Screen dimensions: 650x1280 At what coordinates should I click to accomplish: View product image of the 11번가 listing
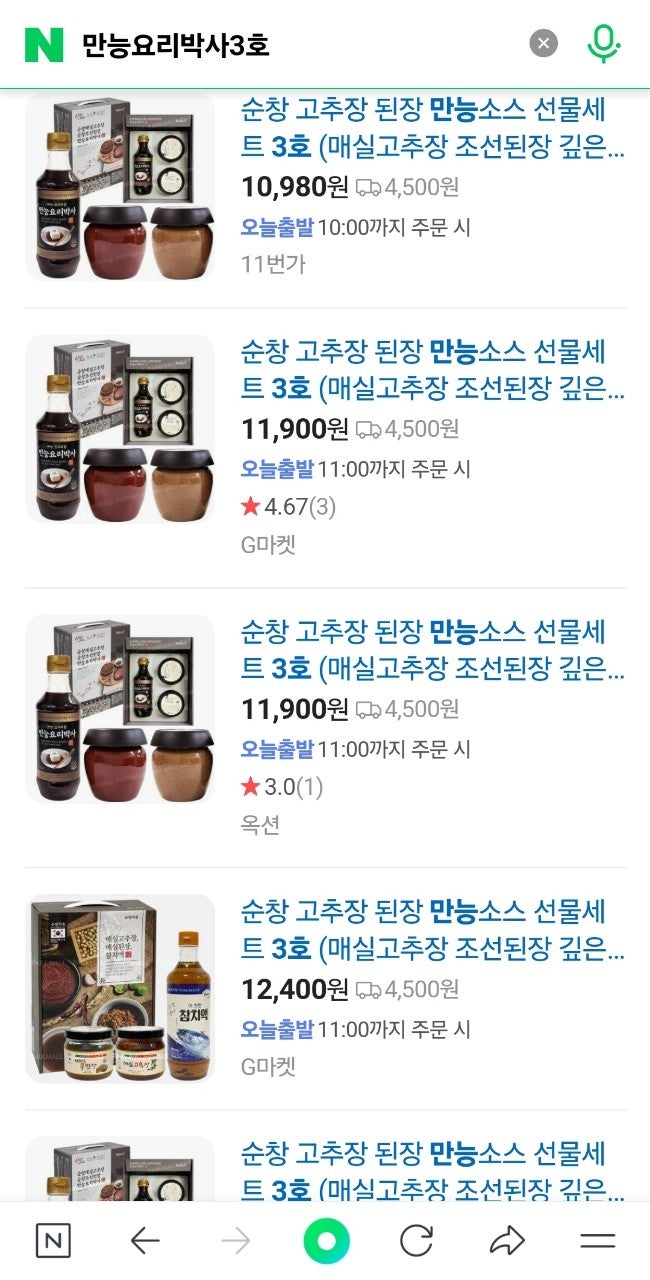coord(120,187)
